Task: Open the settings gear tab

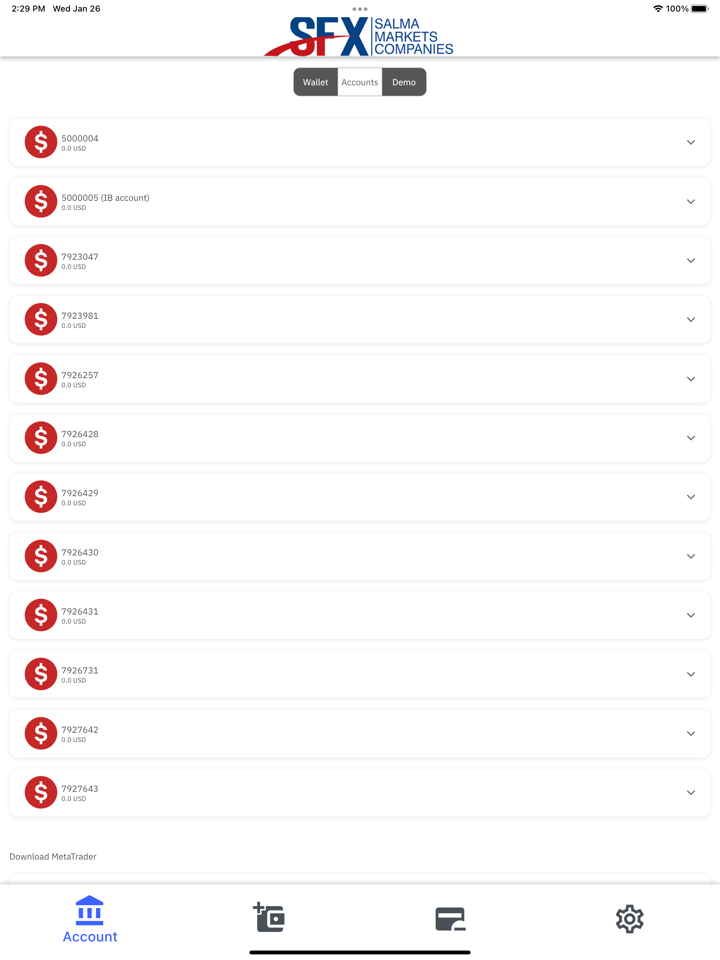Action: 629,918
